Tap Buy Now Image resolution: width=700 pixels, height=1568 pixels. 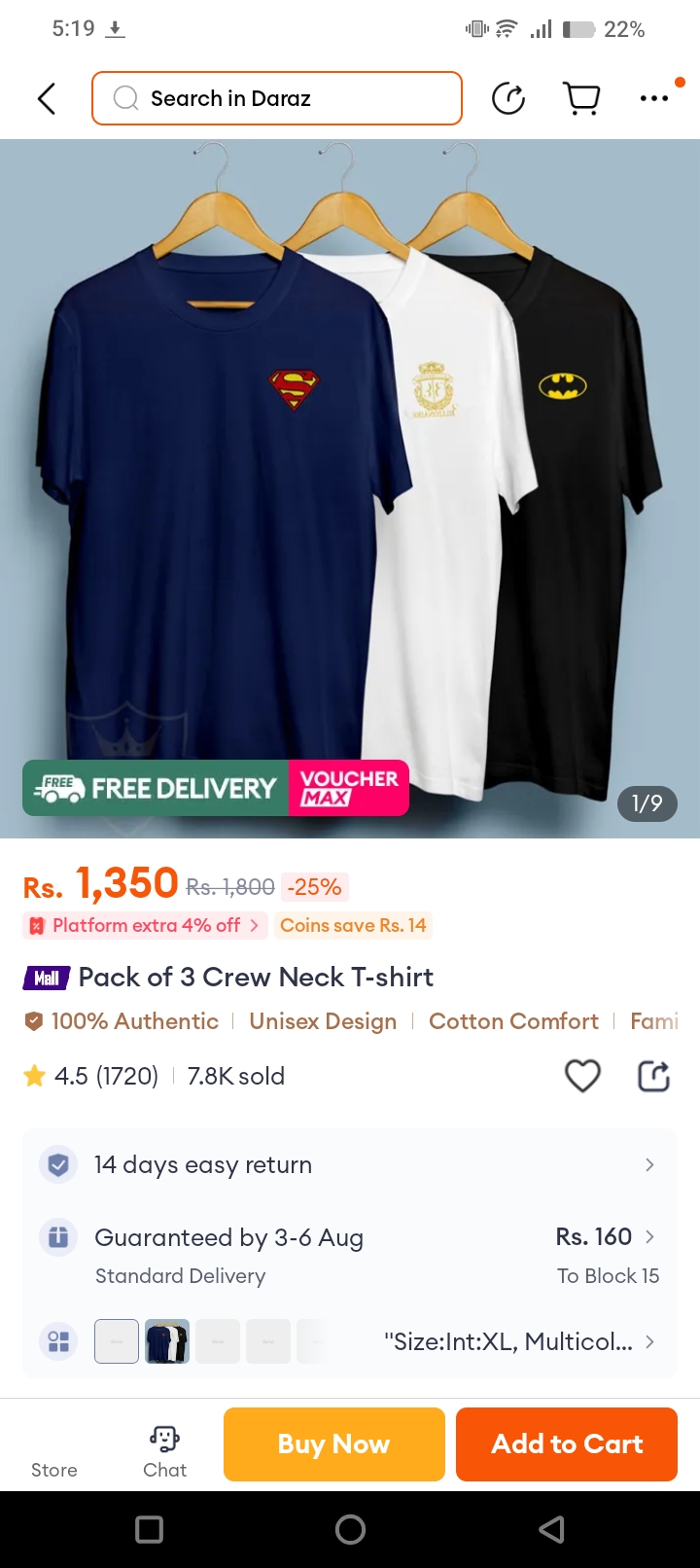[x=333, y=1444]
